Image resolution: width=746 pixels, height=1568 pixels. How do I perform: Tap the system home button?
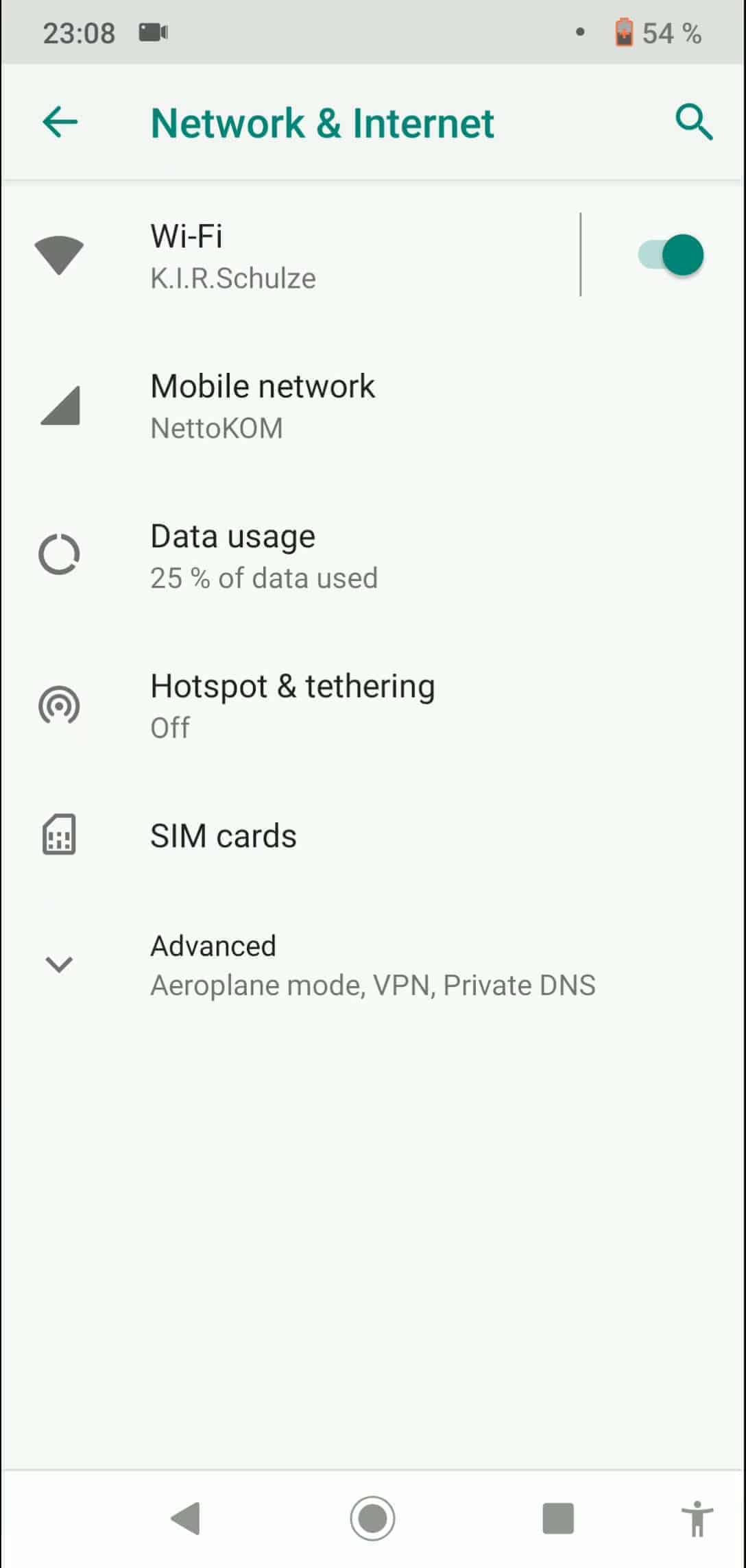[x=372, y=1518]
